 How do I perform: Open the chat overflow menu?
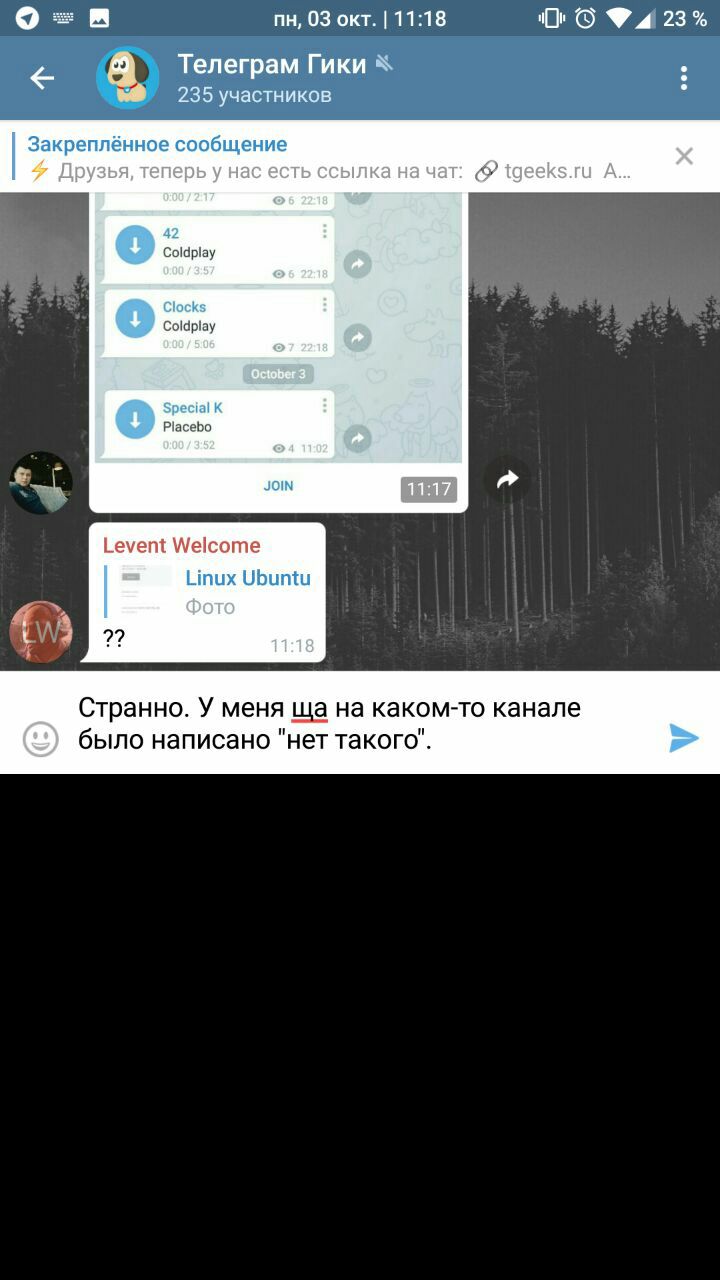[x=684, y=78]
